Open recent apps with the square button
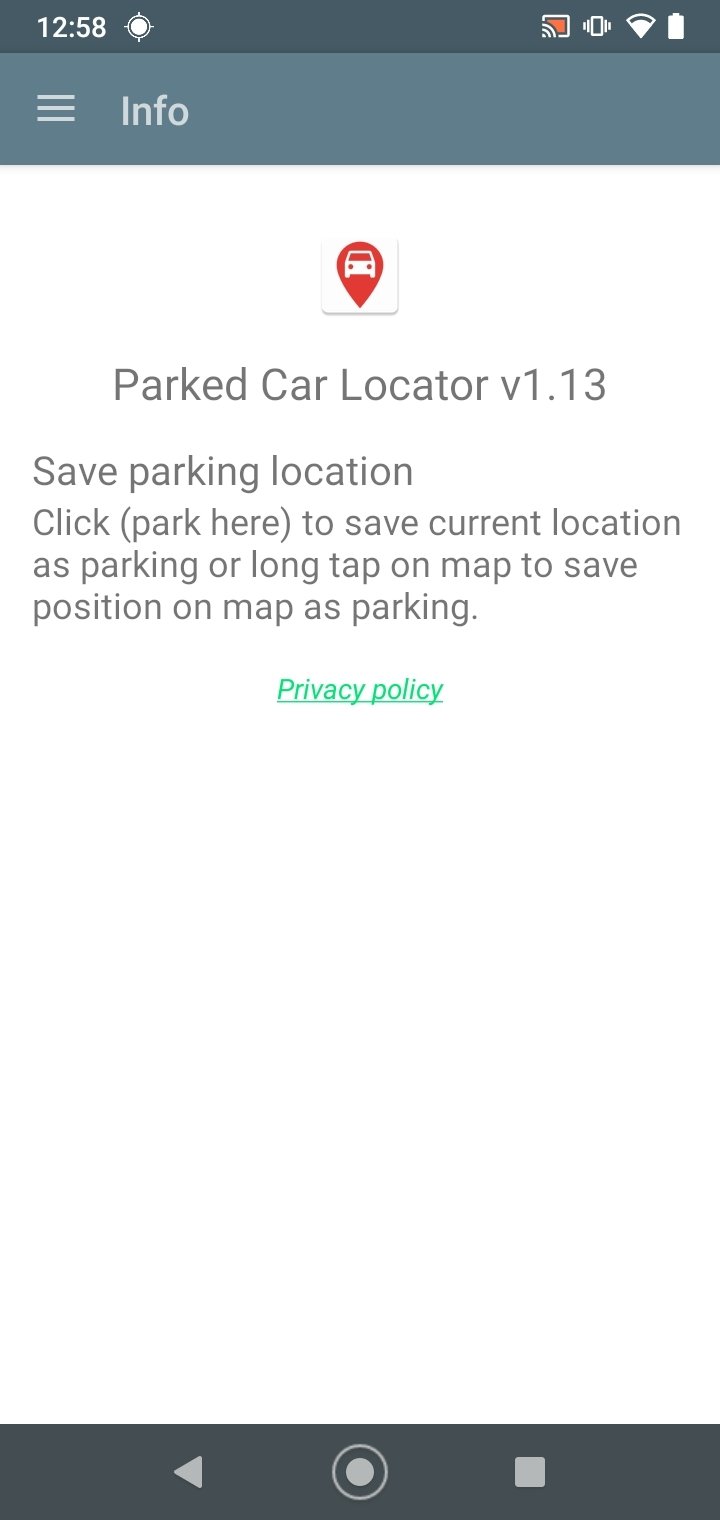The height and width of the screenshot is (1520, 720). 529,1471
